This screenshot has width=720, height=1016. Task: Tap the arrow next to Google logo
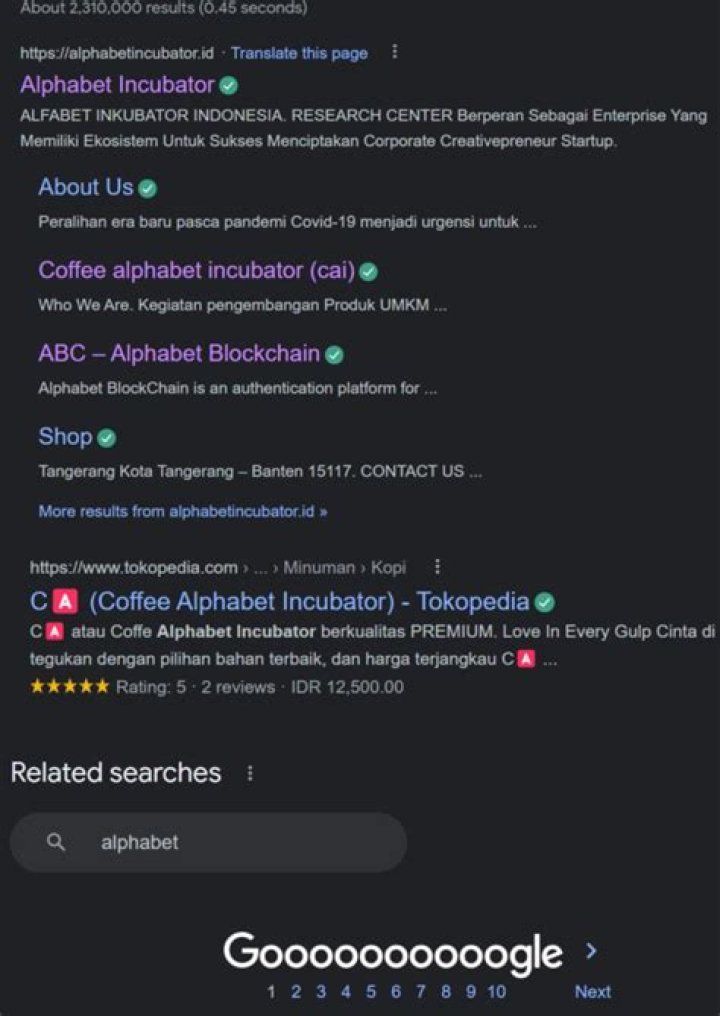[591, 950]
